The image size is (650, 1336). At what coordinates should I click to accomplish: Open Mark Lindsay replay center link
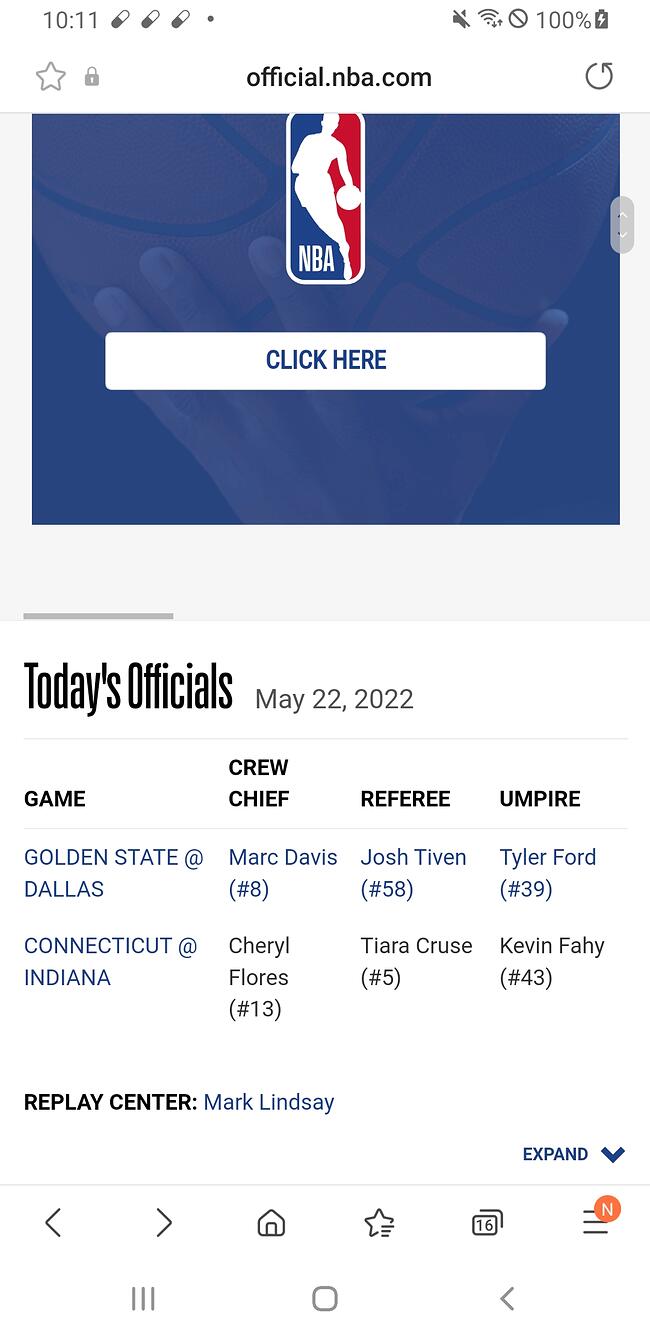click(269, 1102)
